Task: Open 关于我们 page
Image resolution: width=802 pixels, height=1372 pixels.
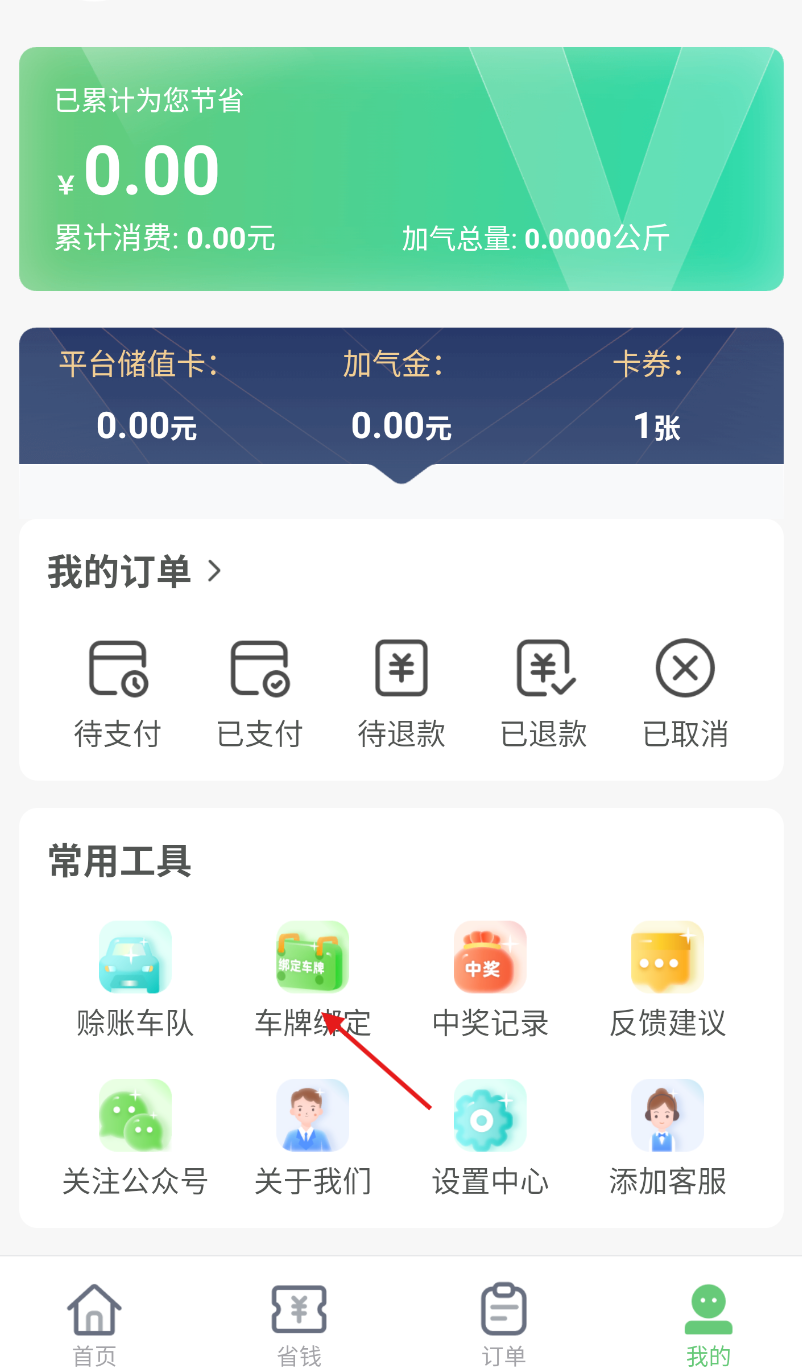Action: pos(312,1137)
